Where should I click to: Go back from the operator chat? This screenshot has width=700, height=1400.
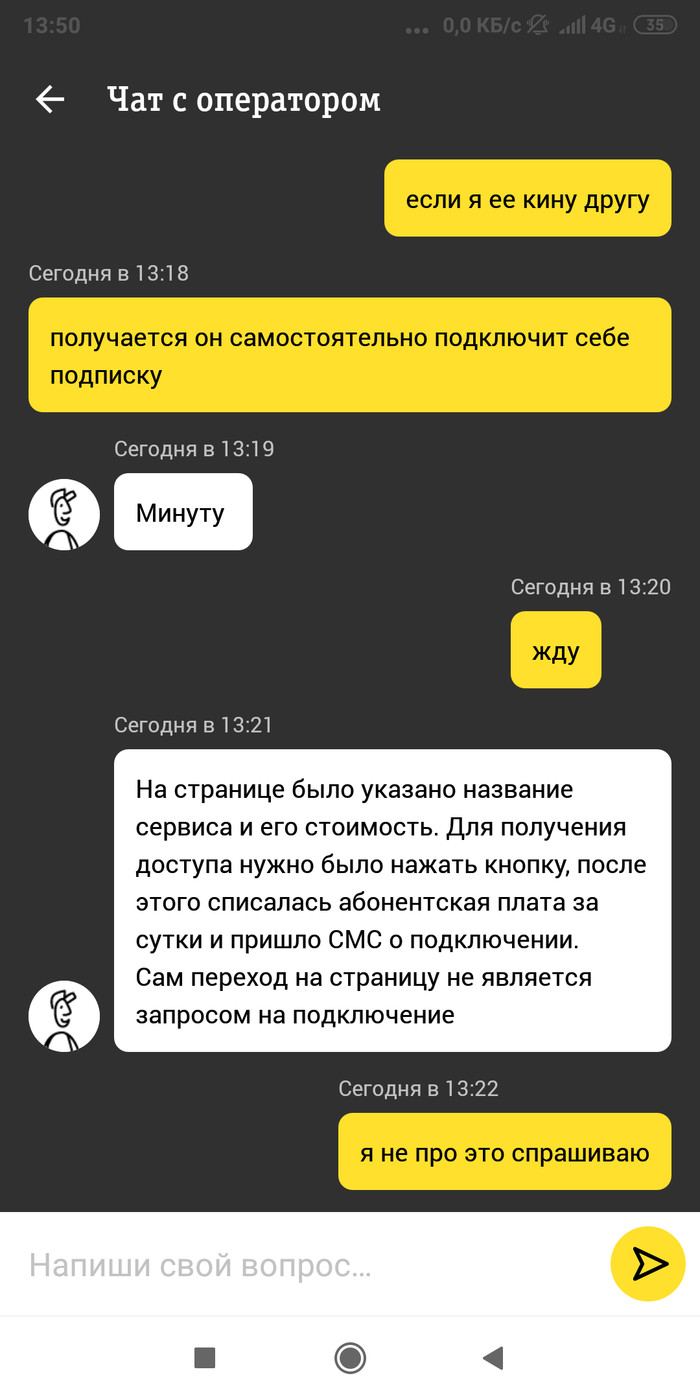(x=49, y=99)
